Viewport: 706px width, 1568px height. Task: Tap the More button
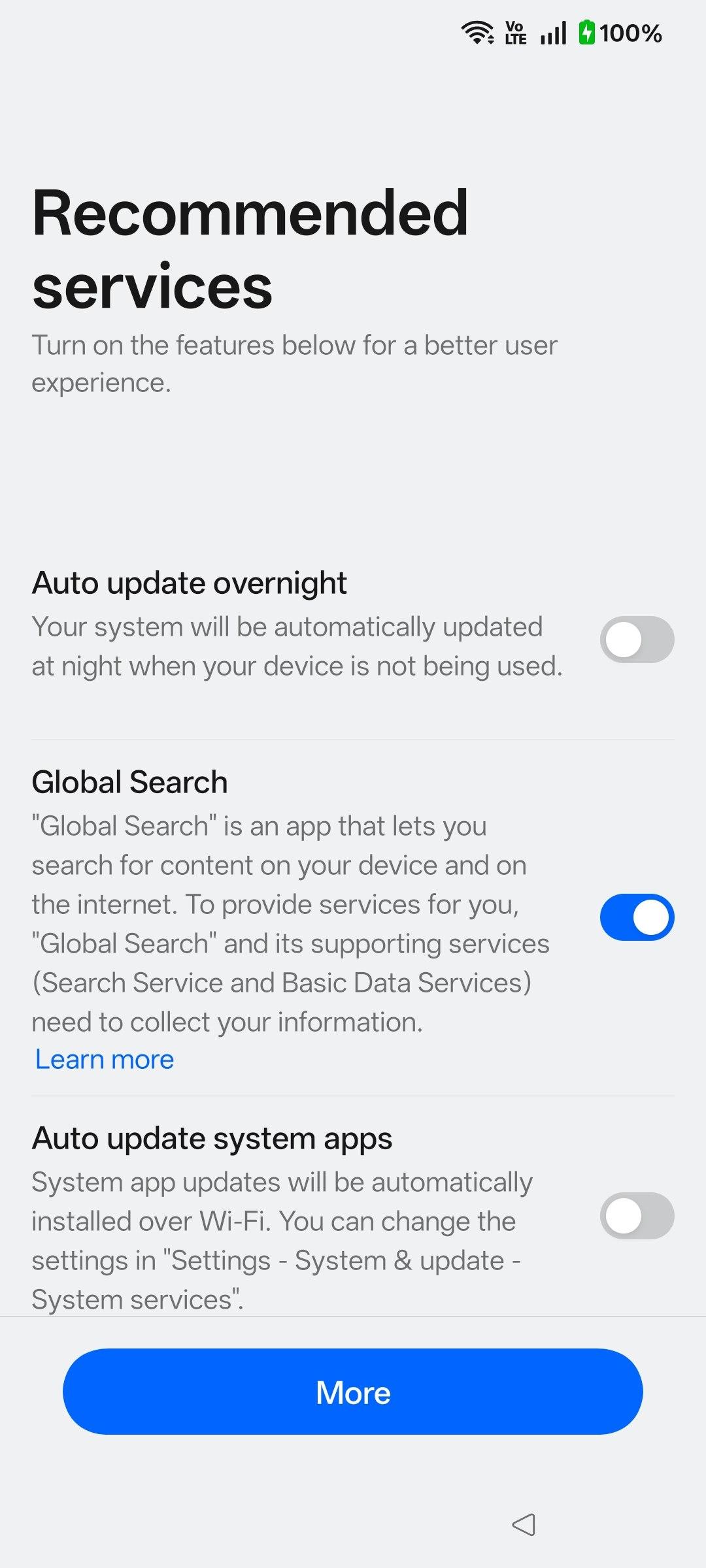point(353,1392)
